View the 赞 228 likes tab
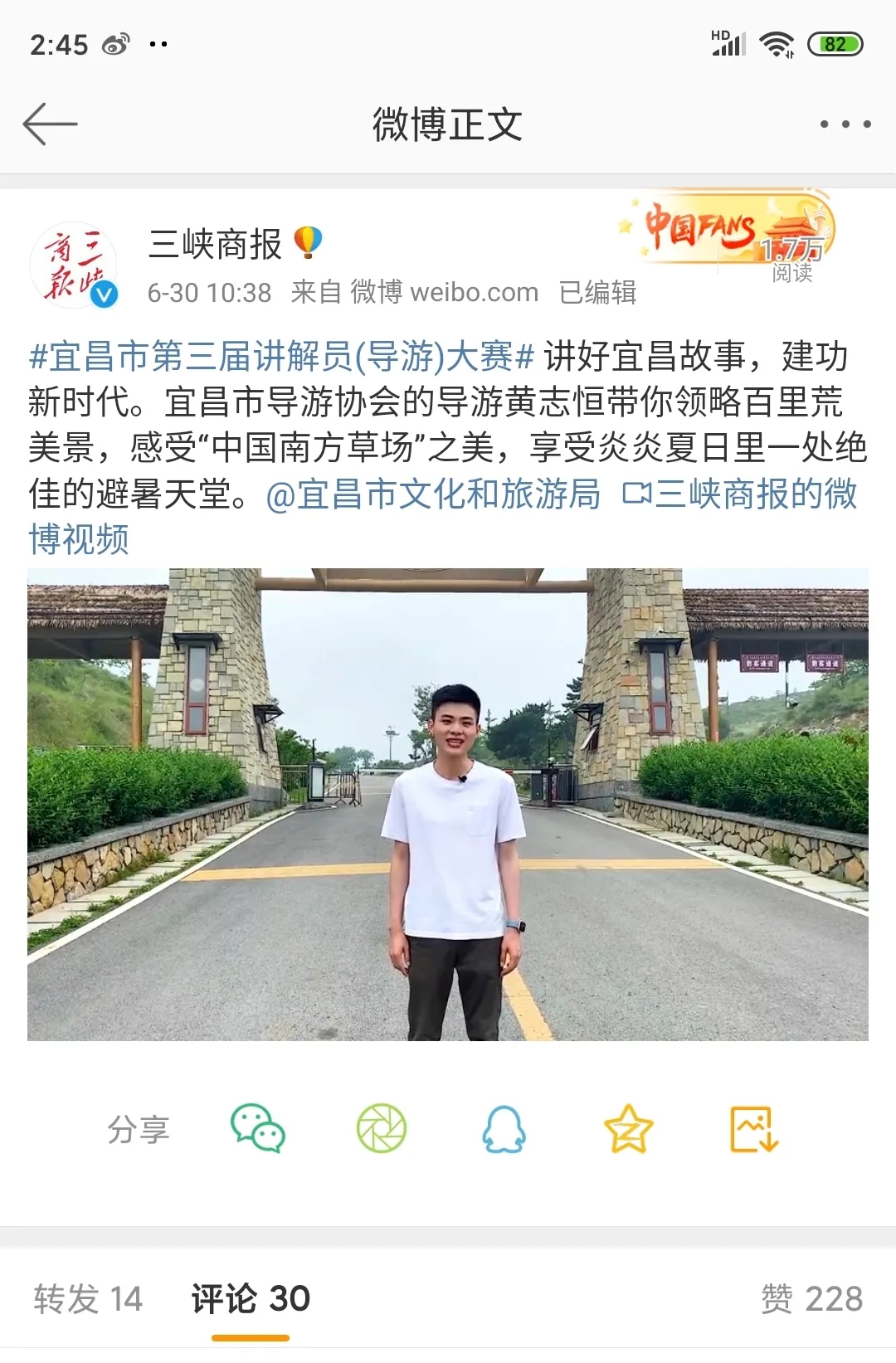Screen dimensions: 896x1363 point(811,1298)
